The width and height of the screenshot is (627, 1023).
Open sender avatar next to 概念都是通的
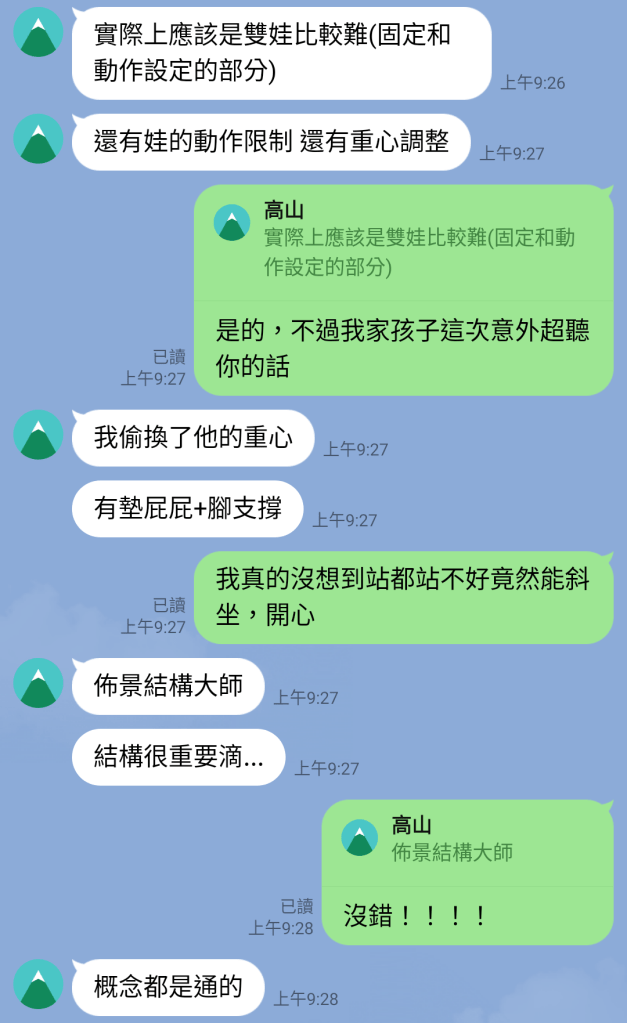pyautogui.click(x=38, y=984)
